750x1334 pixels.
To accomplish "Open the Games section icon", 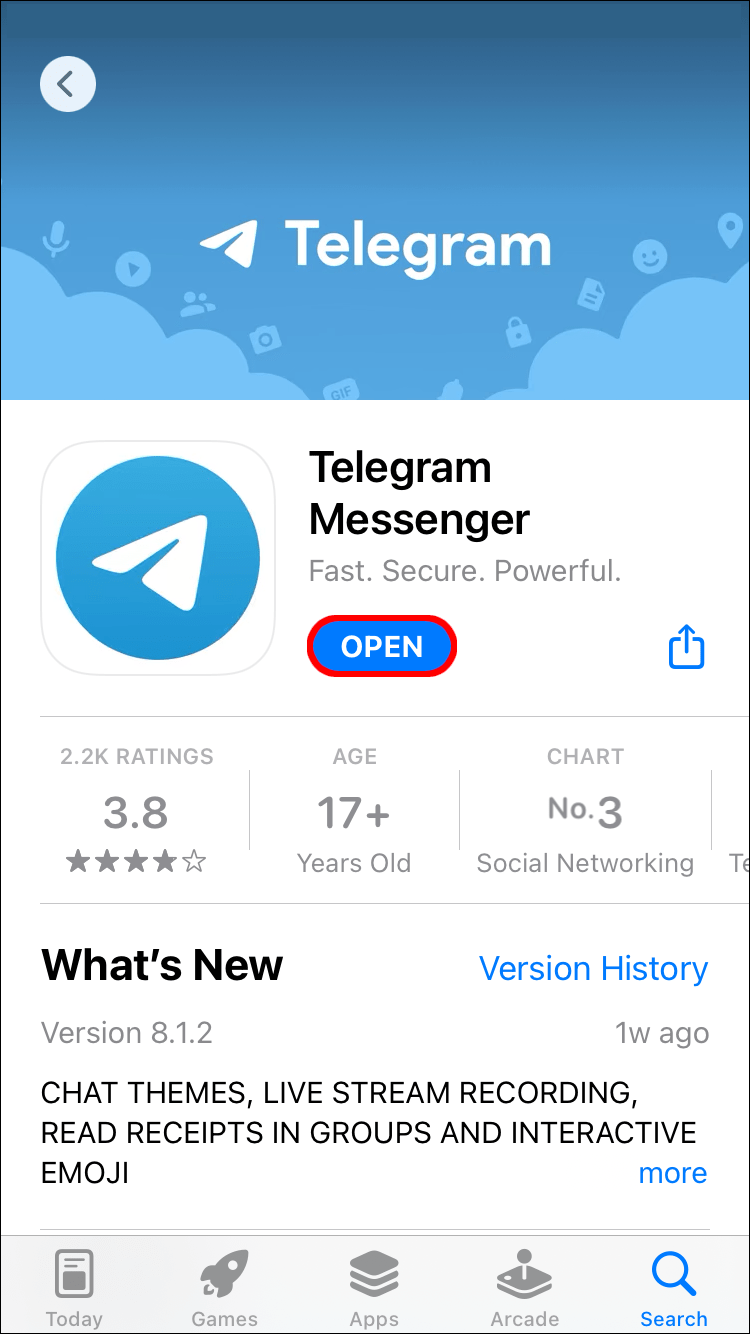I will point(224,1277).
